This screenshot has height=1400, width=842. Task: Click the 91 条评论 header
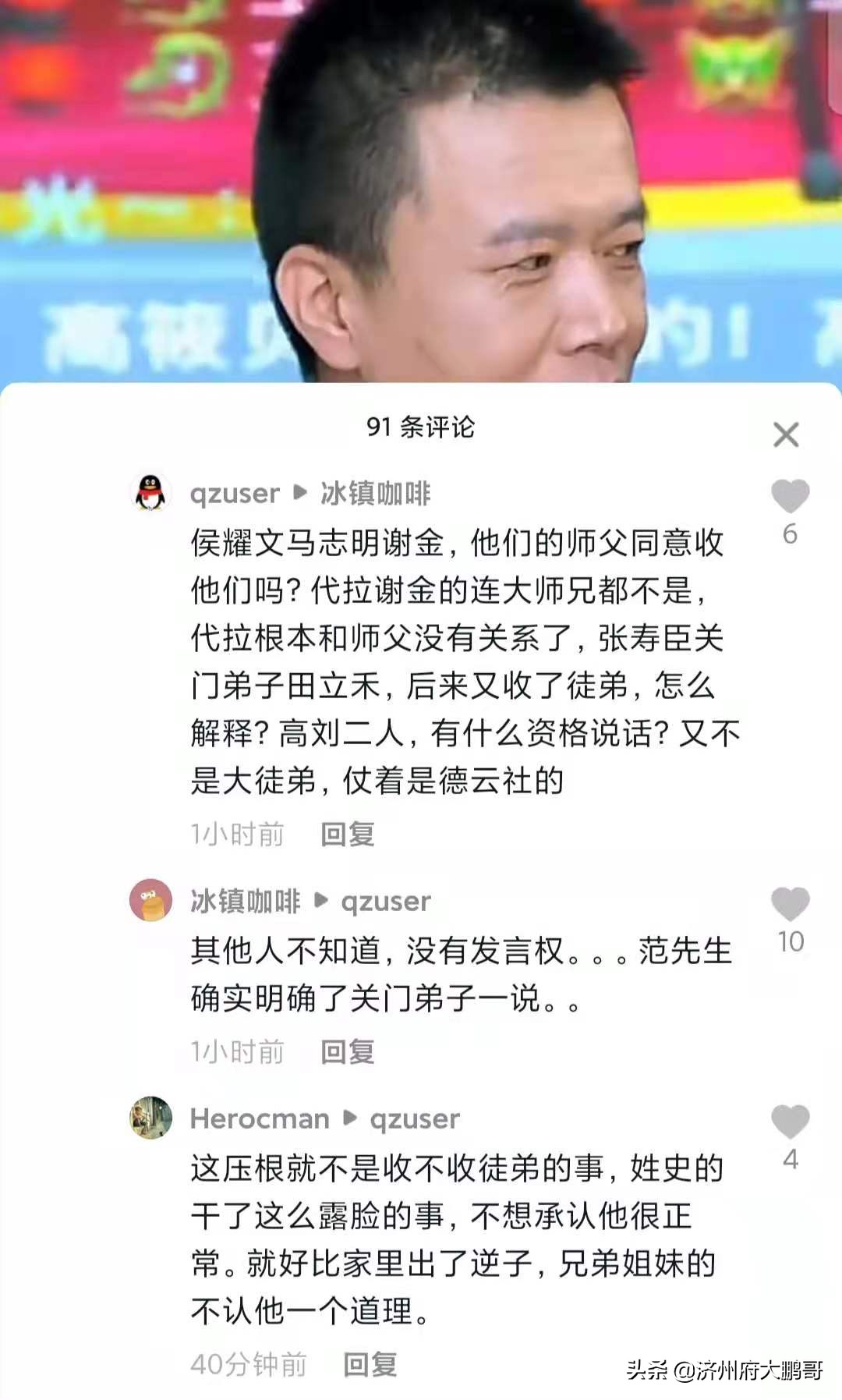pyautogui.click(x=421, y=427)
